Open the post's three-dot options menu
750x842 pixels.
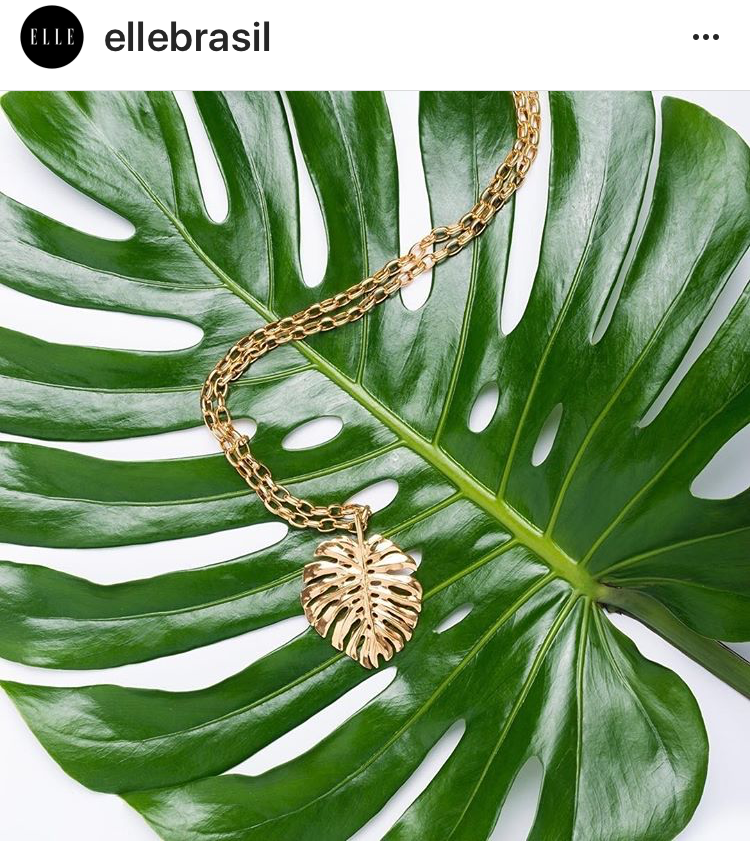pos(705,38)
